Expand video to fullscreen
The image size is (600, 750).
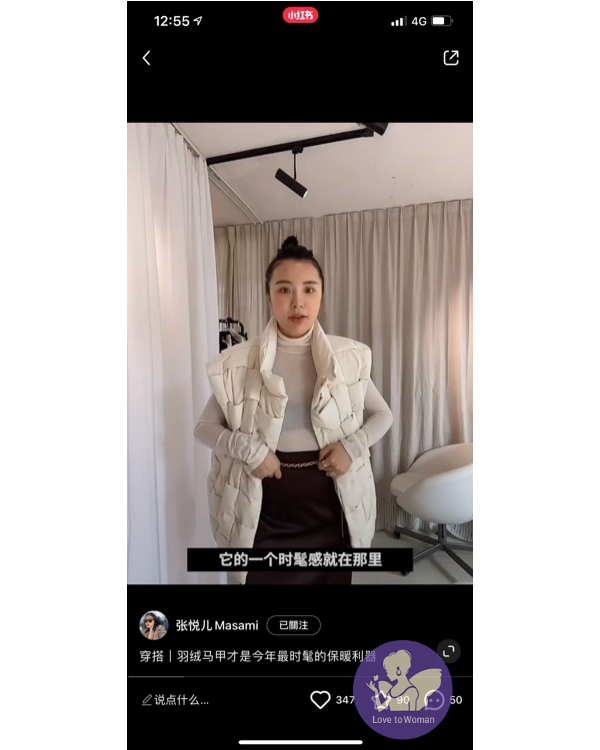449,651
